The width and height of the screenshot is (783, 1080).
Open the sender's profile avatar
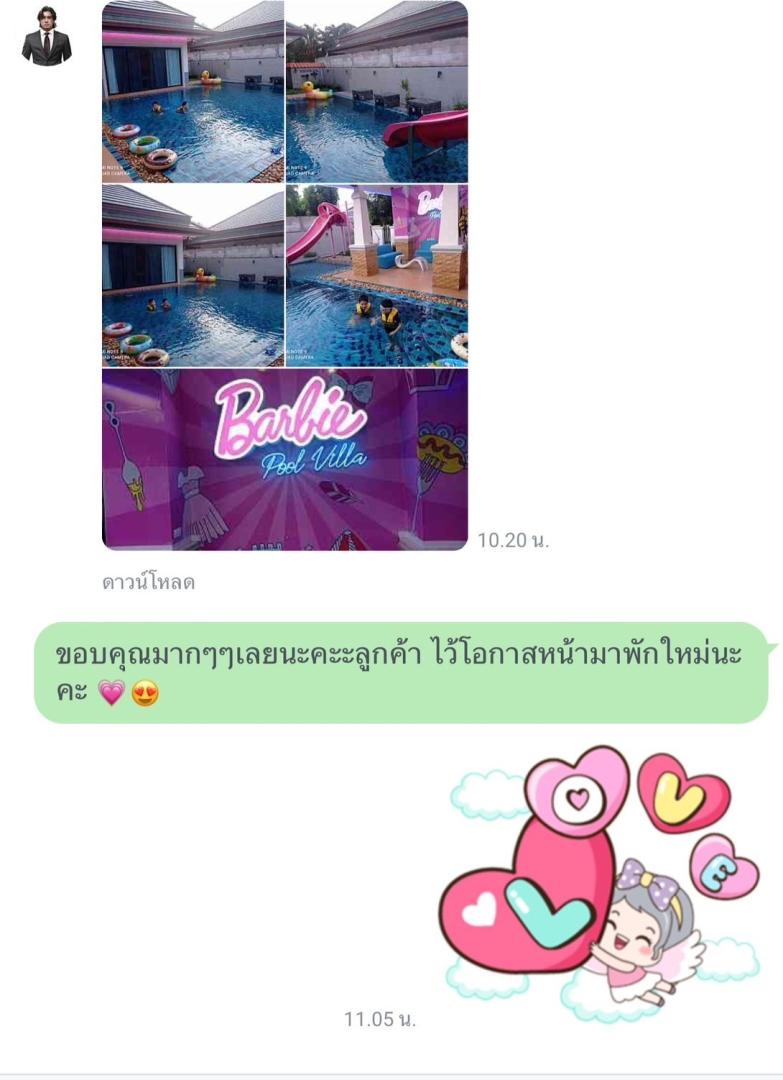(46, 35)
